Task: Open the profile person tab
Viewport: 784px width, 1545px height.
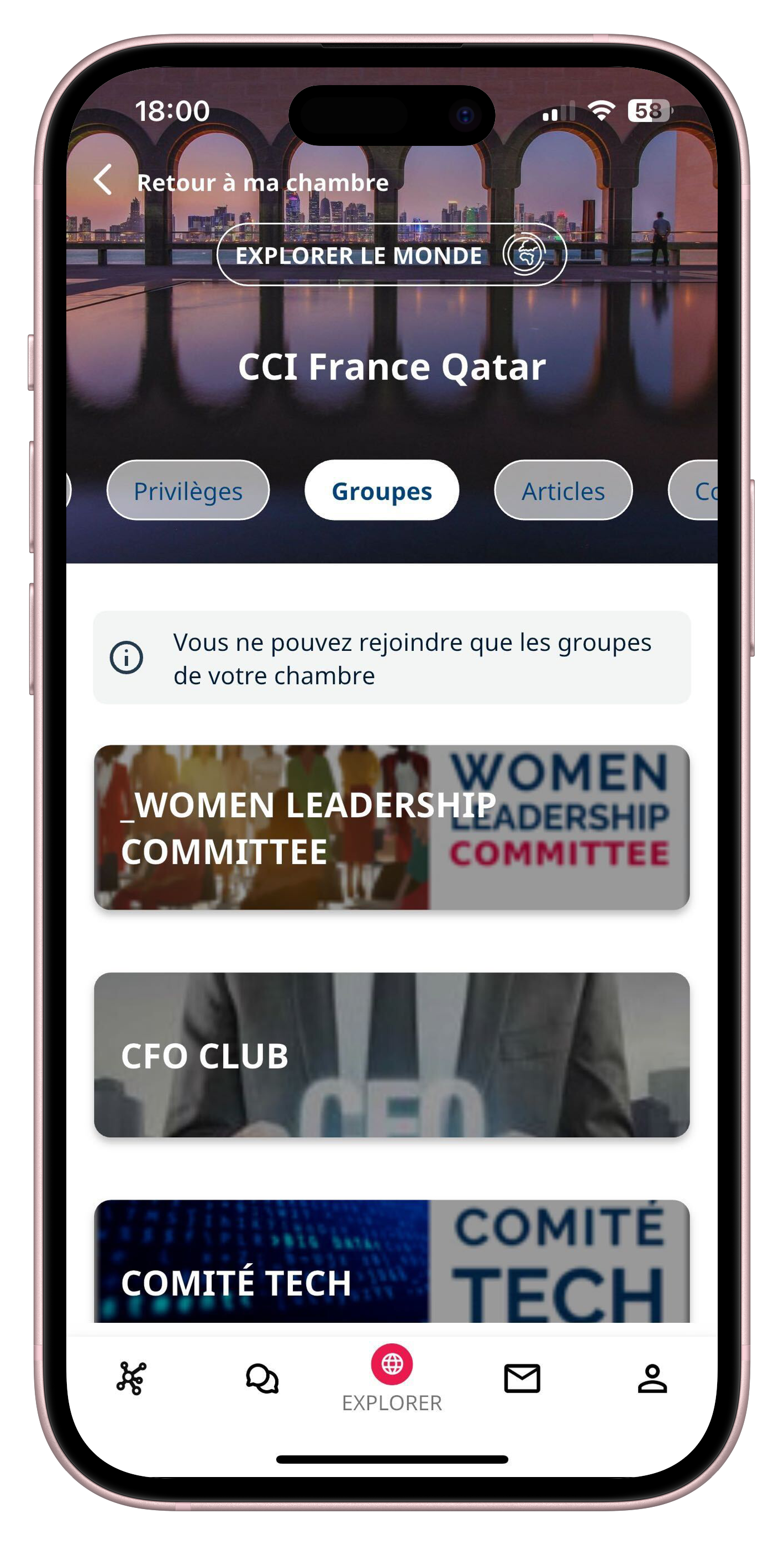Action: (652, 1378)
